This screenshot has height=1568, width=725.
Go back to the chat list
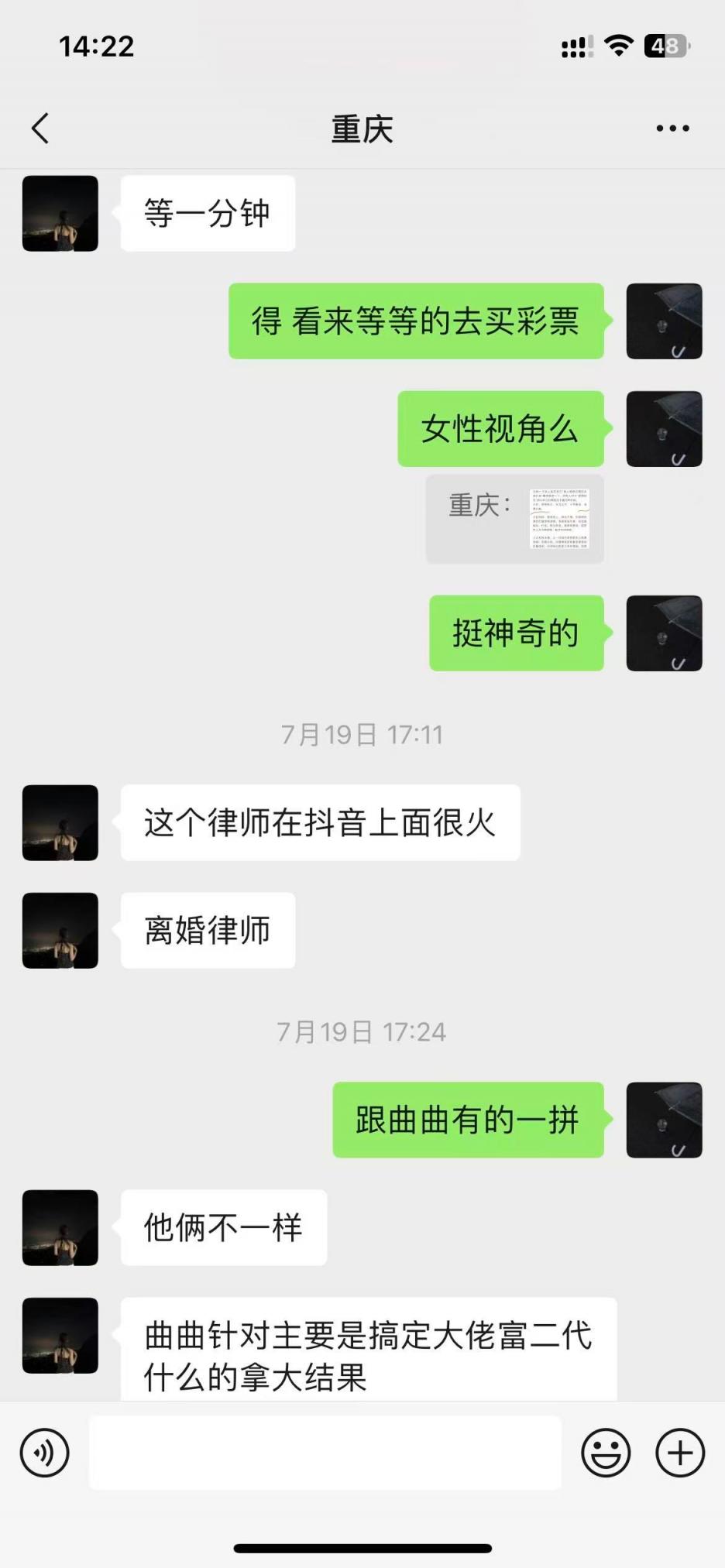coord(40,129)
